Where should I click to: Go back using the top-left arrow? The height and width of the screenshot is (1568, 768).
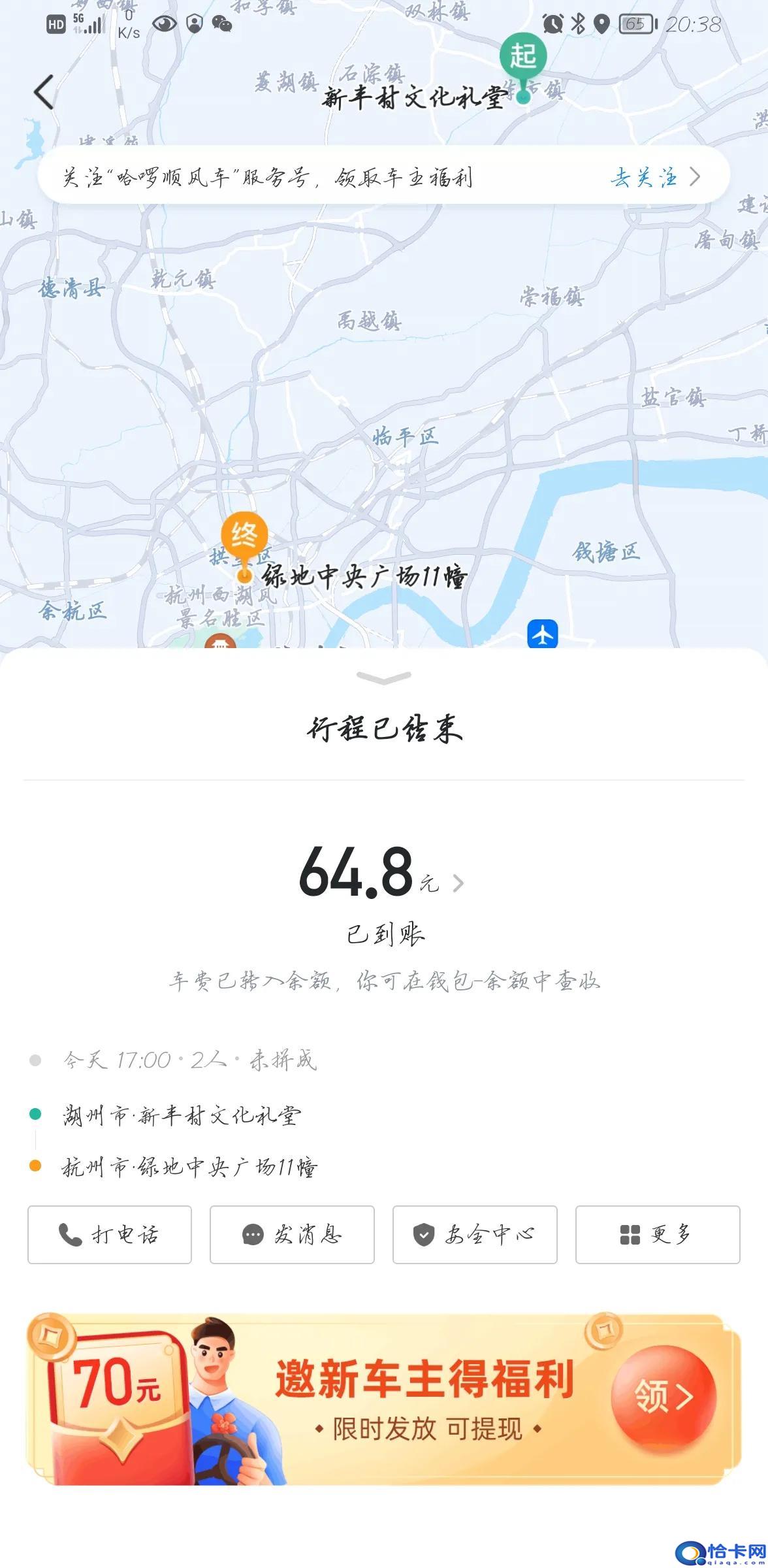(x=44, y=91)
